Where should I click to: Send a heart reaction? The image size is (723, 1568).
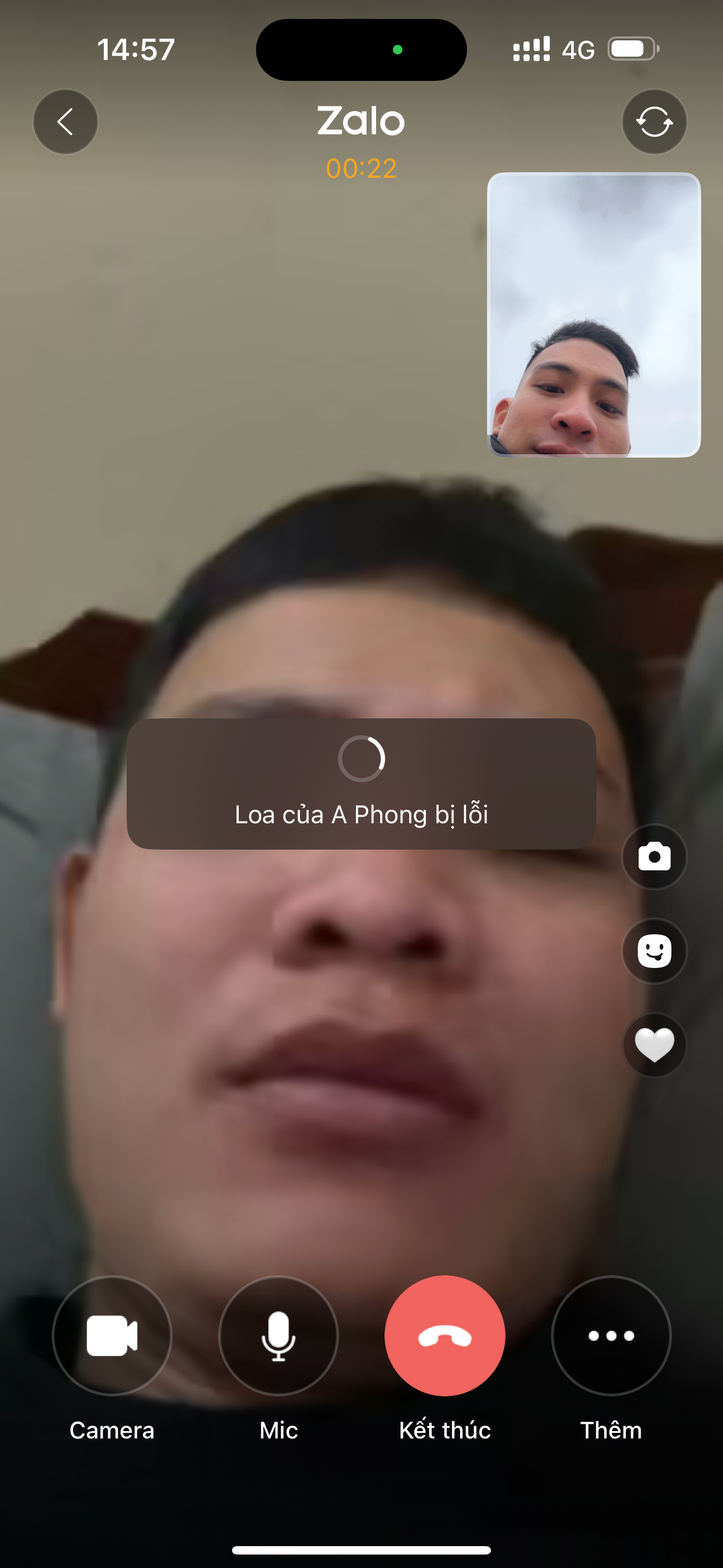click(x=654, y=1045)
